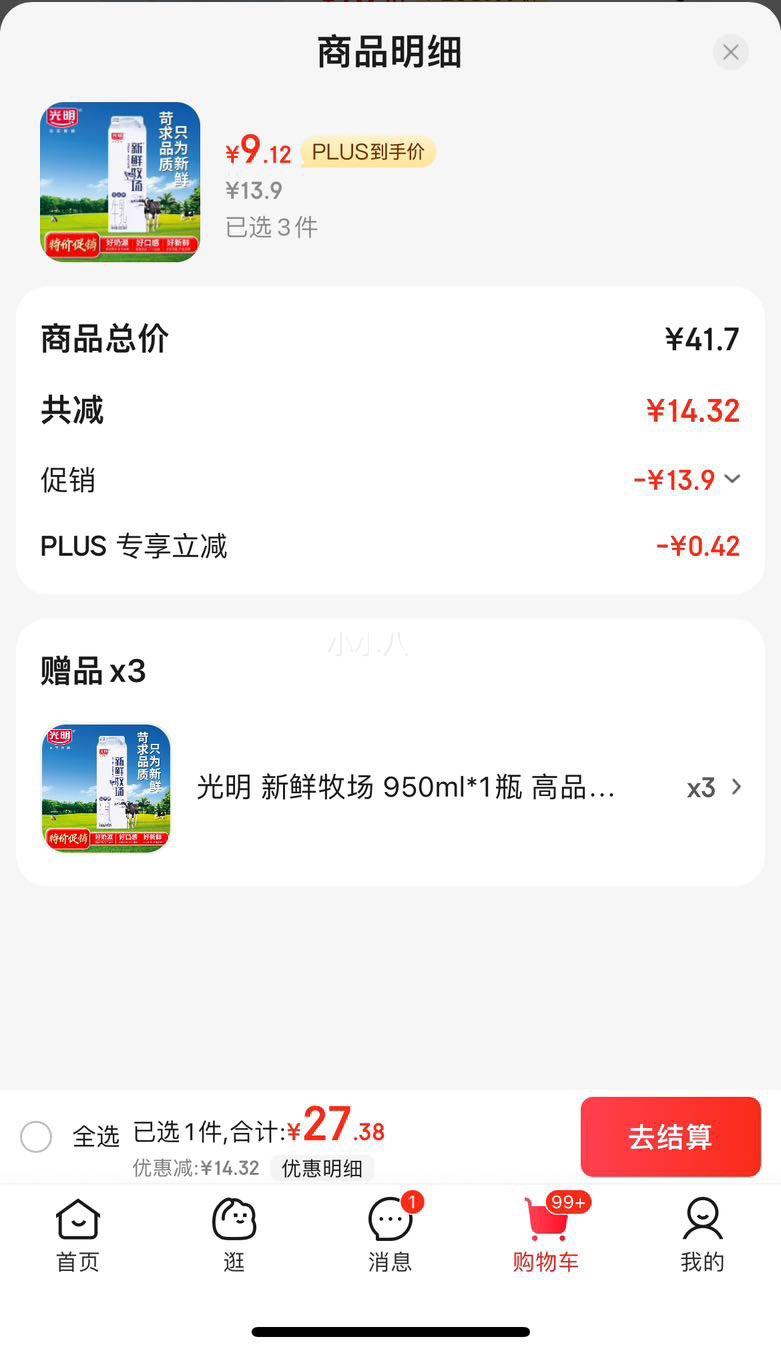Tap the 去结算 checkout button
Screen dimensions: 781x1353
pos(670,1137)
